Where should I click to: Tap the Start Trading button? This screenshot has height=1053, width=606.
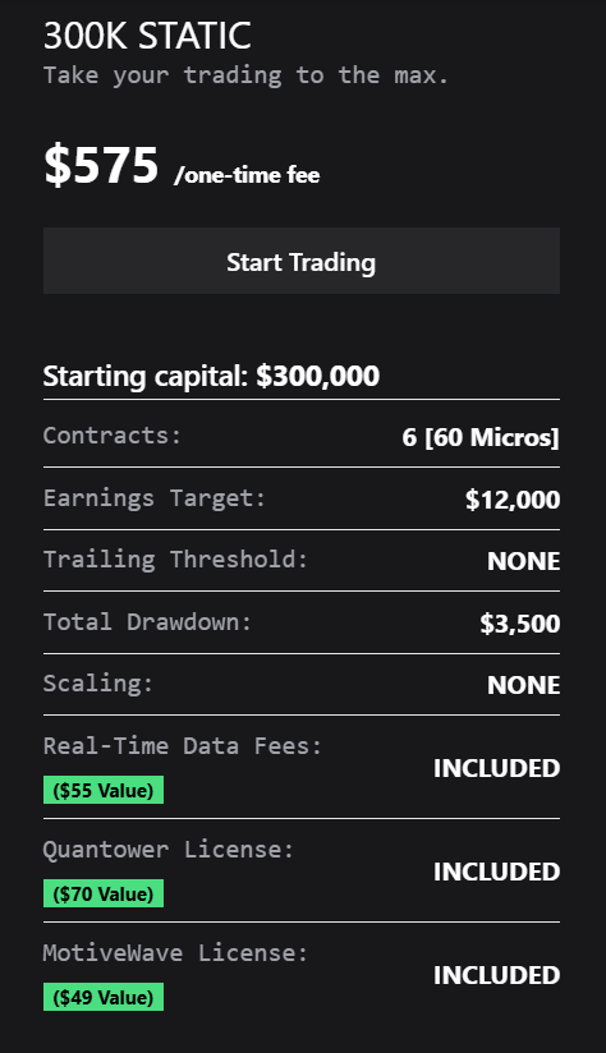(301, 261)
